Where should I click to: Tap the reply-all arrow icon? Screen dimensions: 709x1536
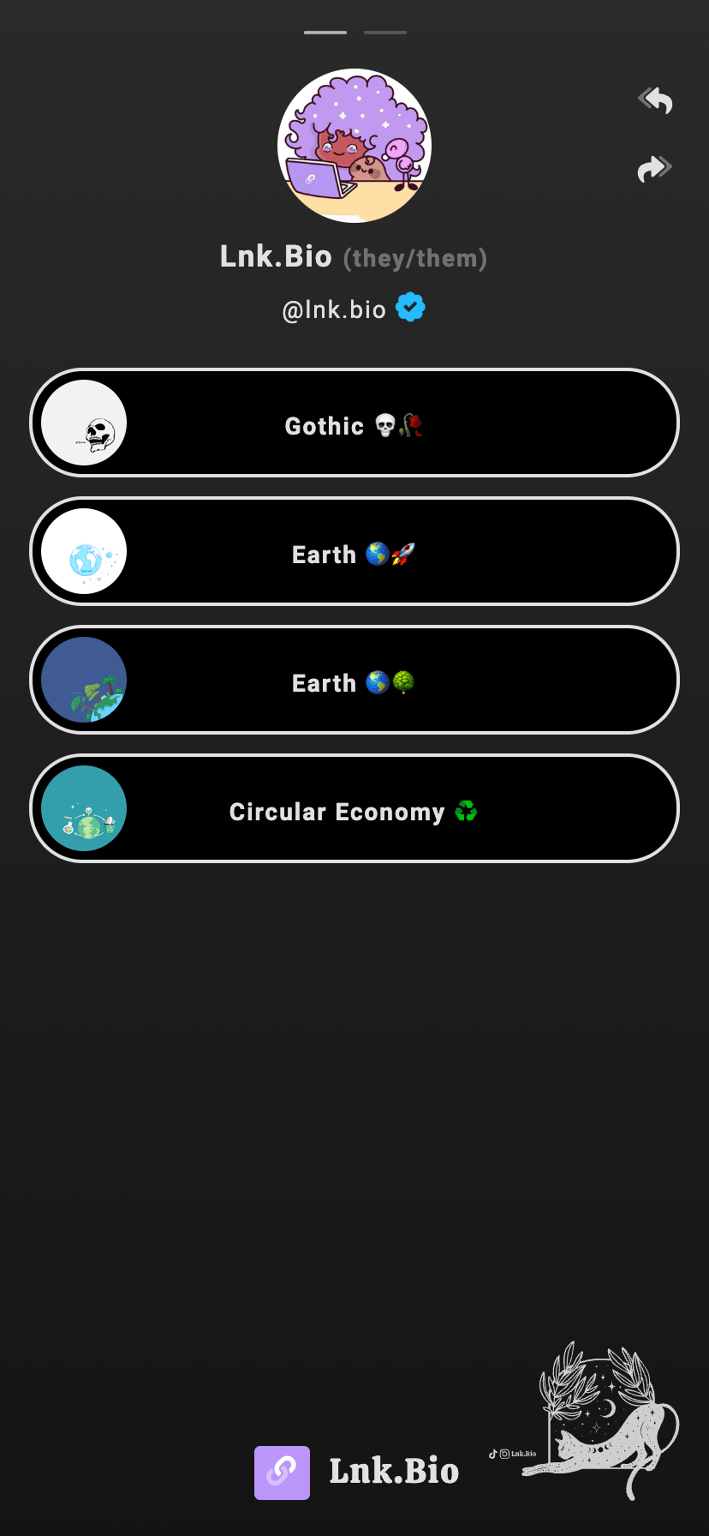tap(655, 100)
